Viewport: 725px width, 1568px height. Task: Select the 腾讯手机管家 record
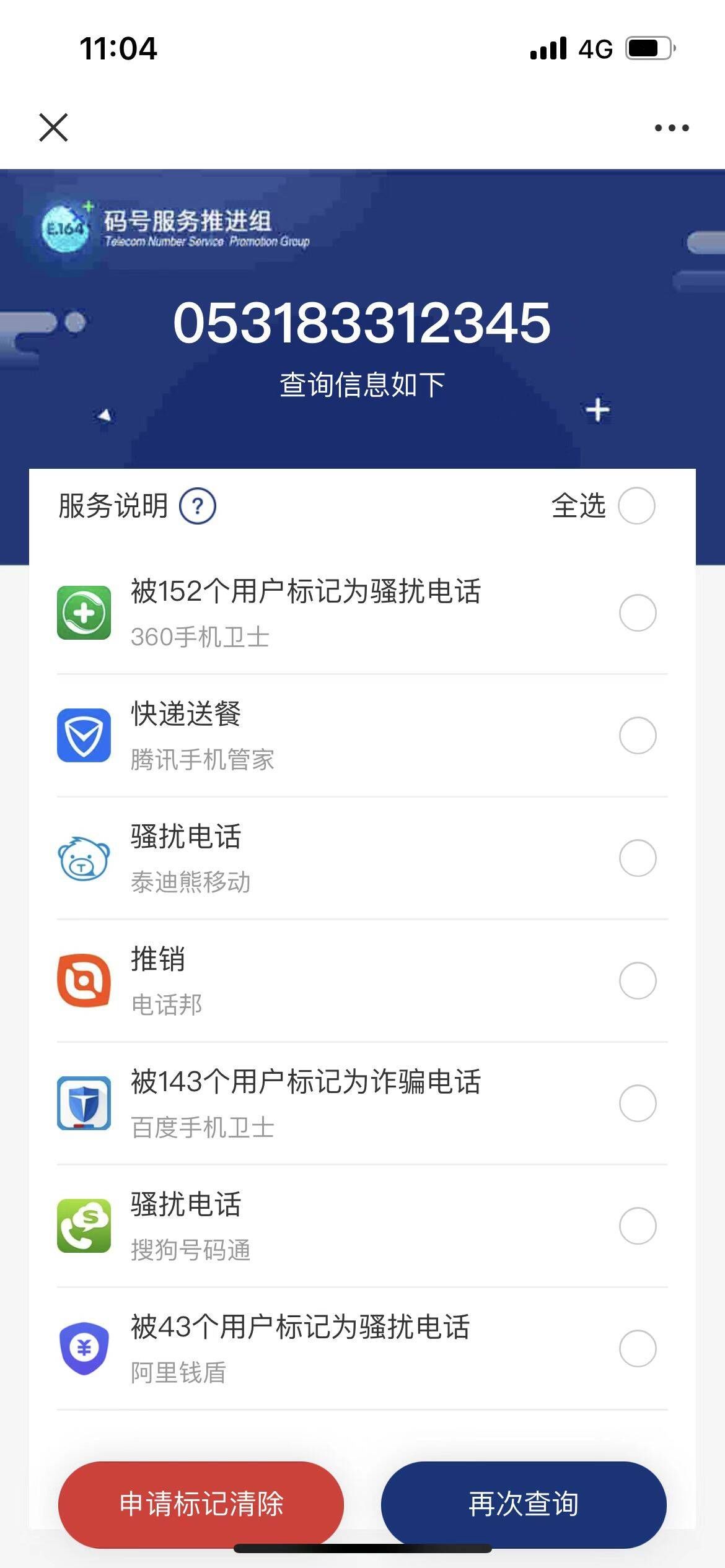tap(638, 736)
